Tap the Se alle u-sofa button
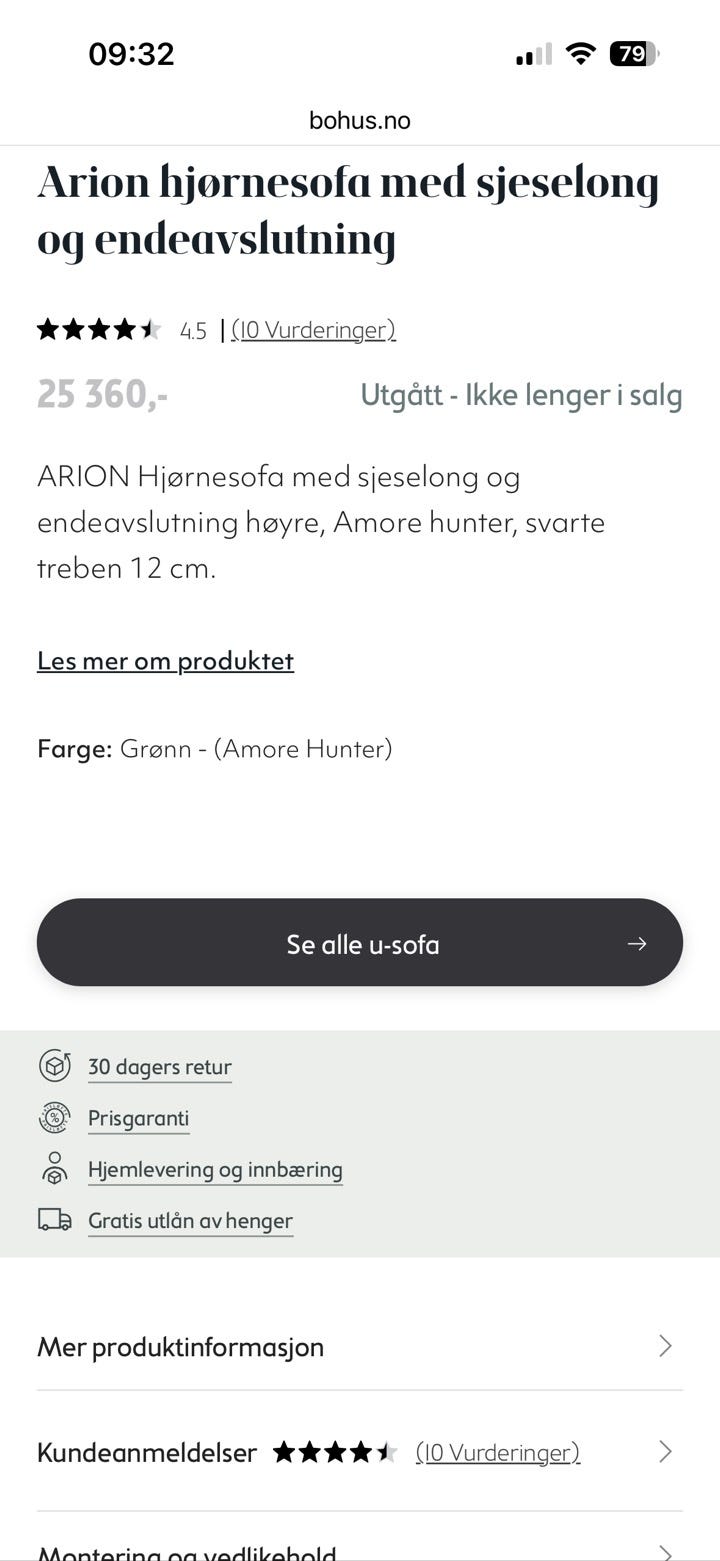720x1561 pixels. coord(360,943)
